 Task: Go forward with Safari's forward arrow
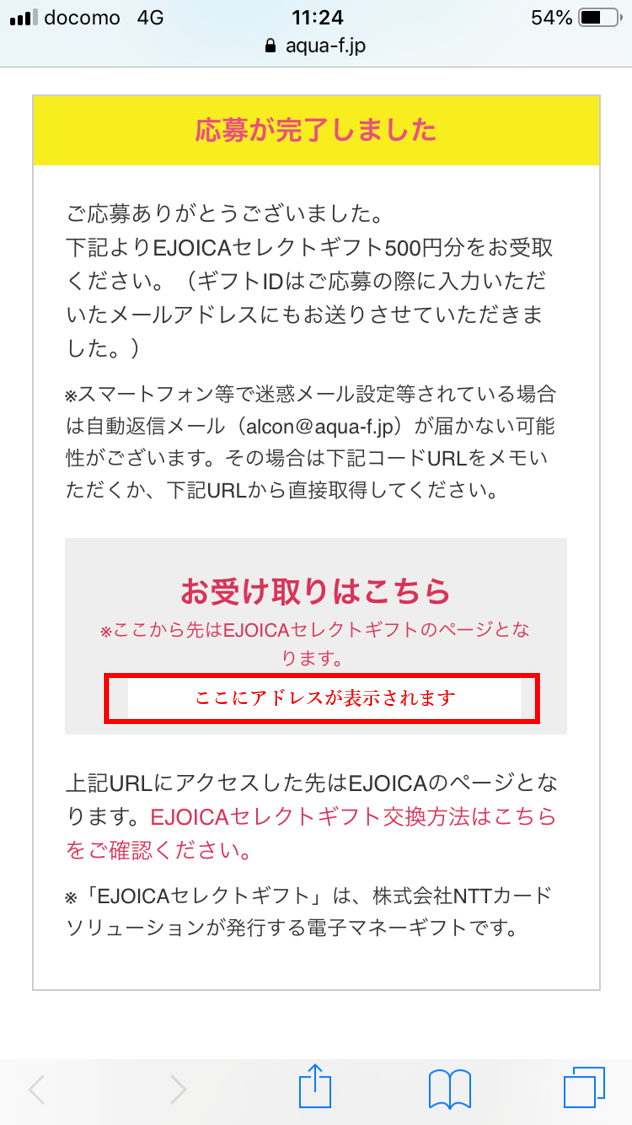point(178,1090)
